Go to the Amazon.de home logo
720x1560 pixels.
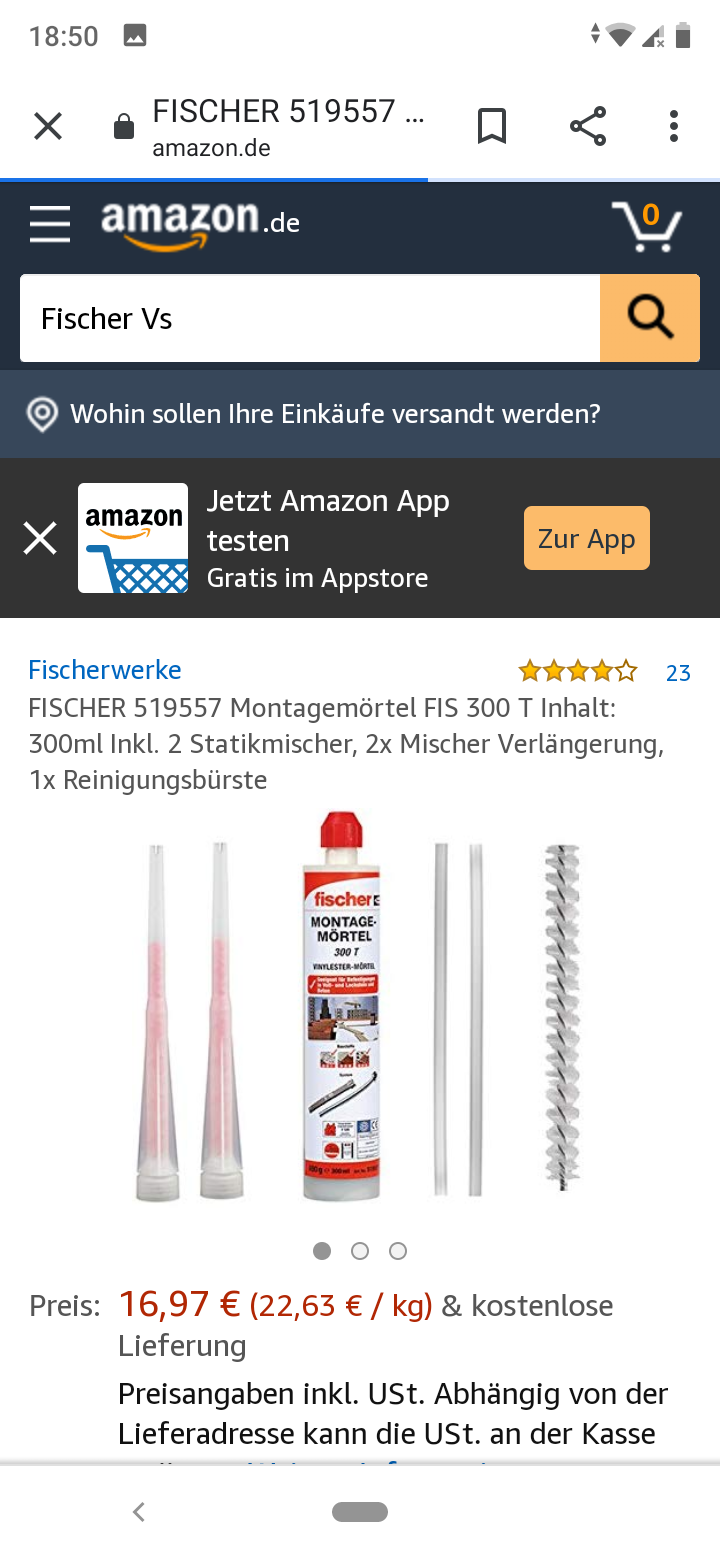200,224
